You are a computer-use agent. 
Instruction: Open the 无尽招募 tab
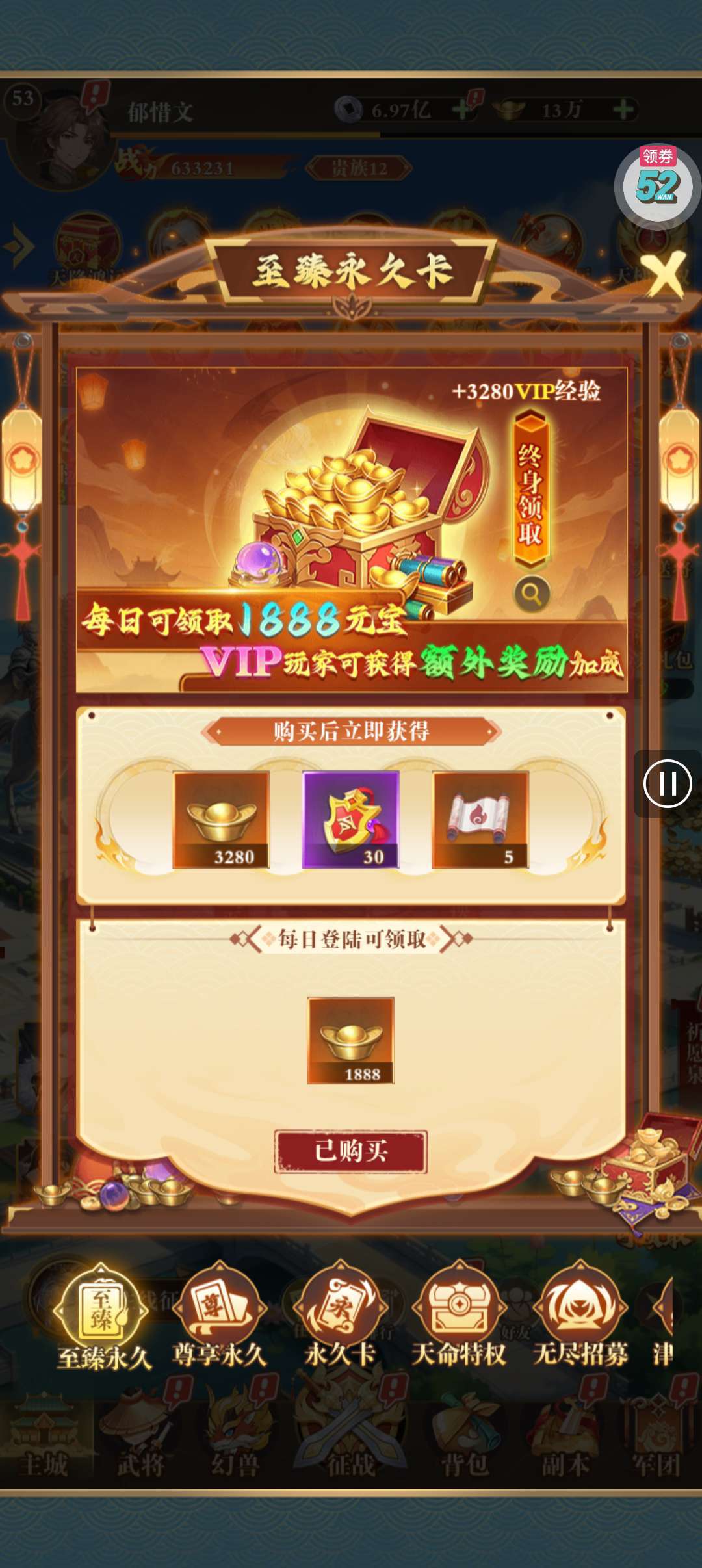coord(580,1316)
